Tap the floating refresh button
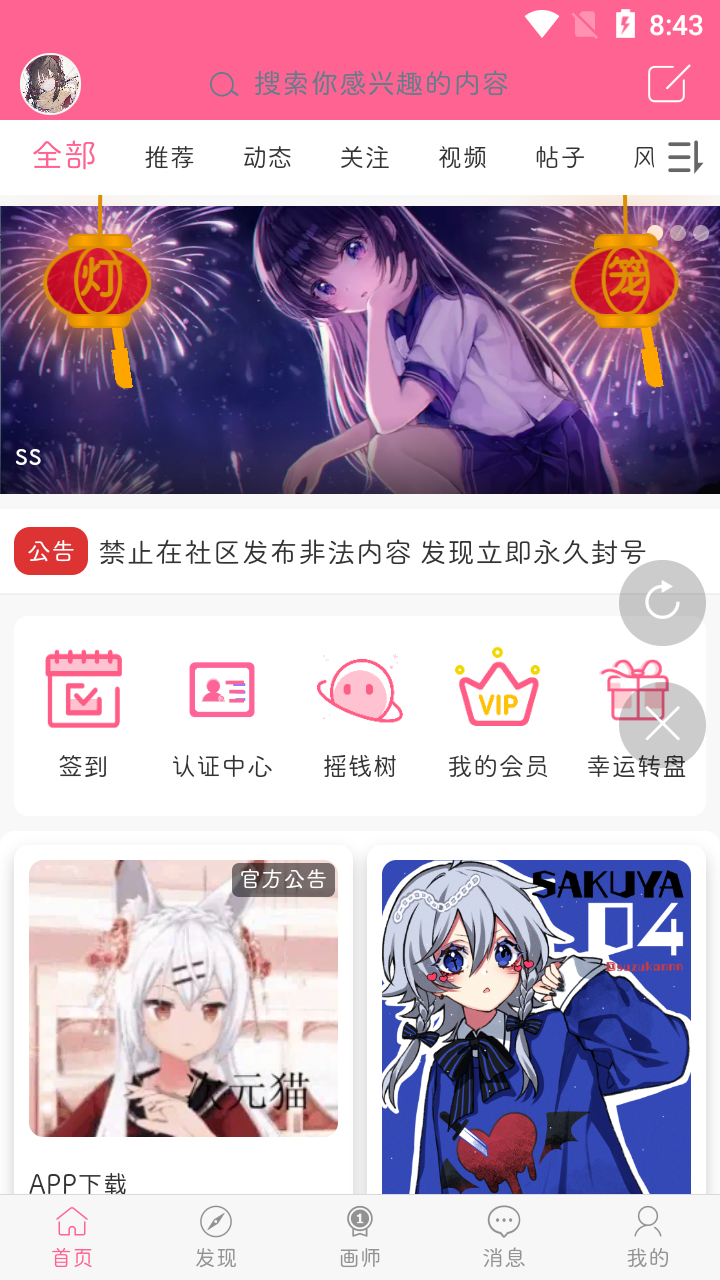 coord(662,602)
